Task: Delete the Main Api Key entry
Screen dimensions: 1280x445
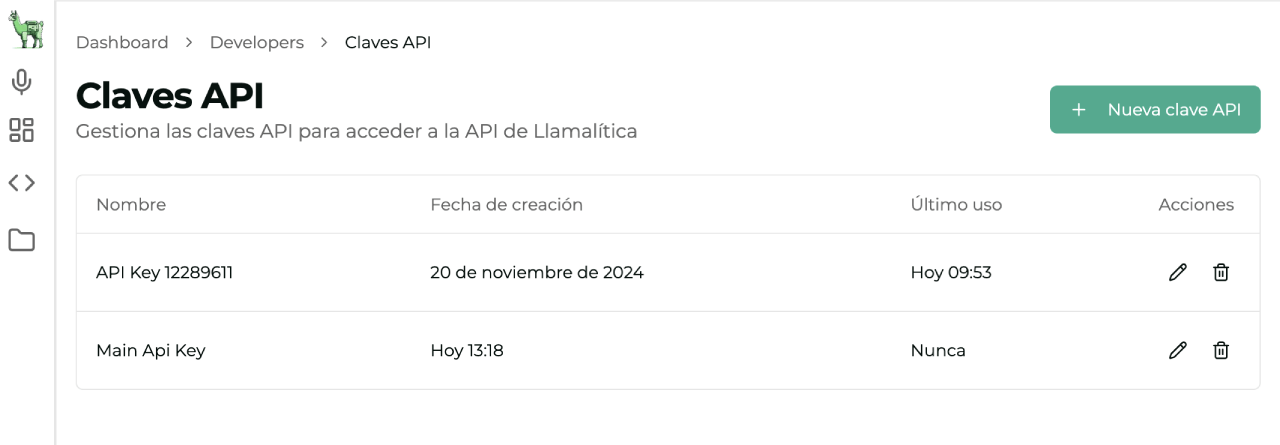Action: point(1221,350)
